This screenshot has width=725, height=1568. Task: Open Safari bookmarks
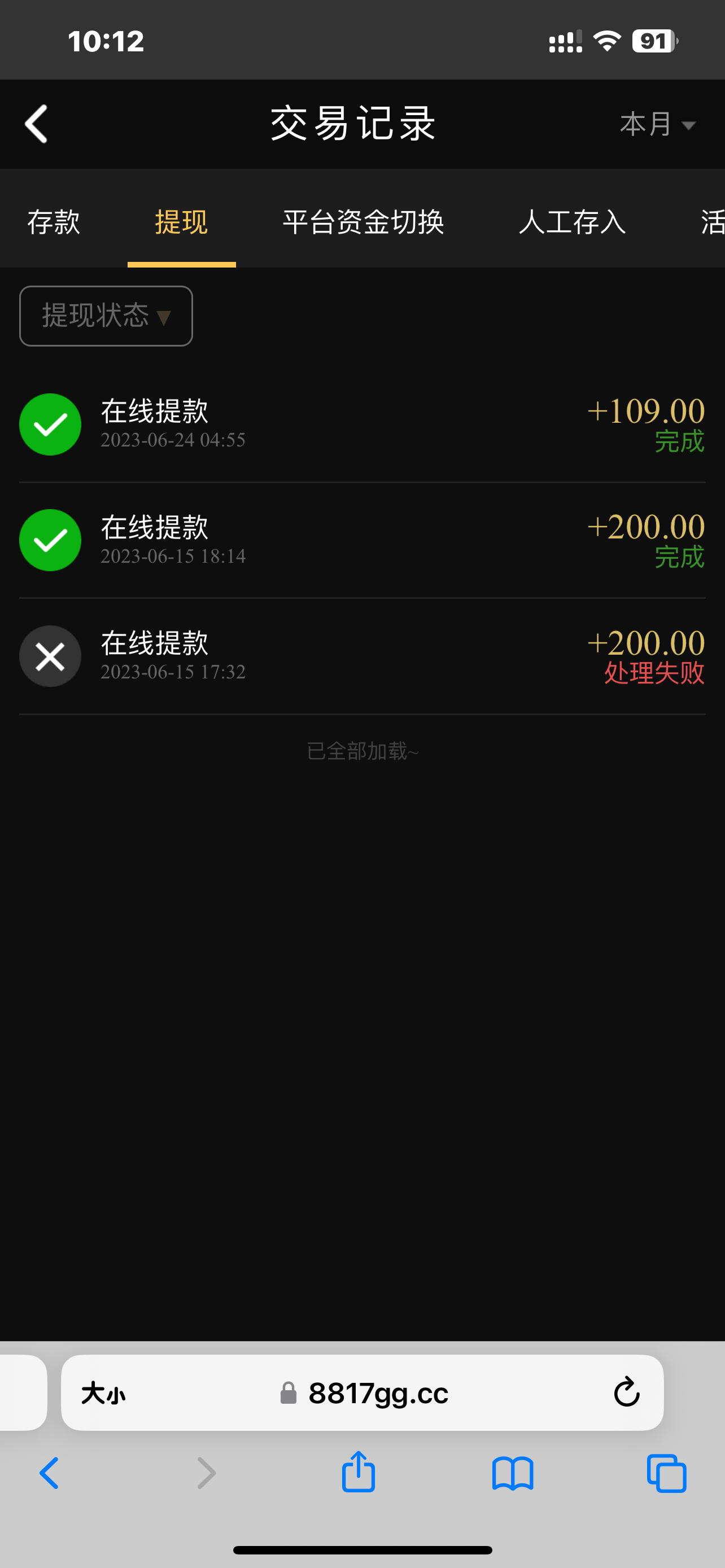(513, 1474)
